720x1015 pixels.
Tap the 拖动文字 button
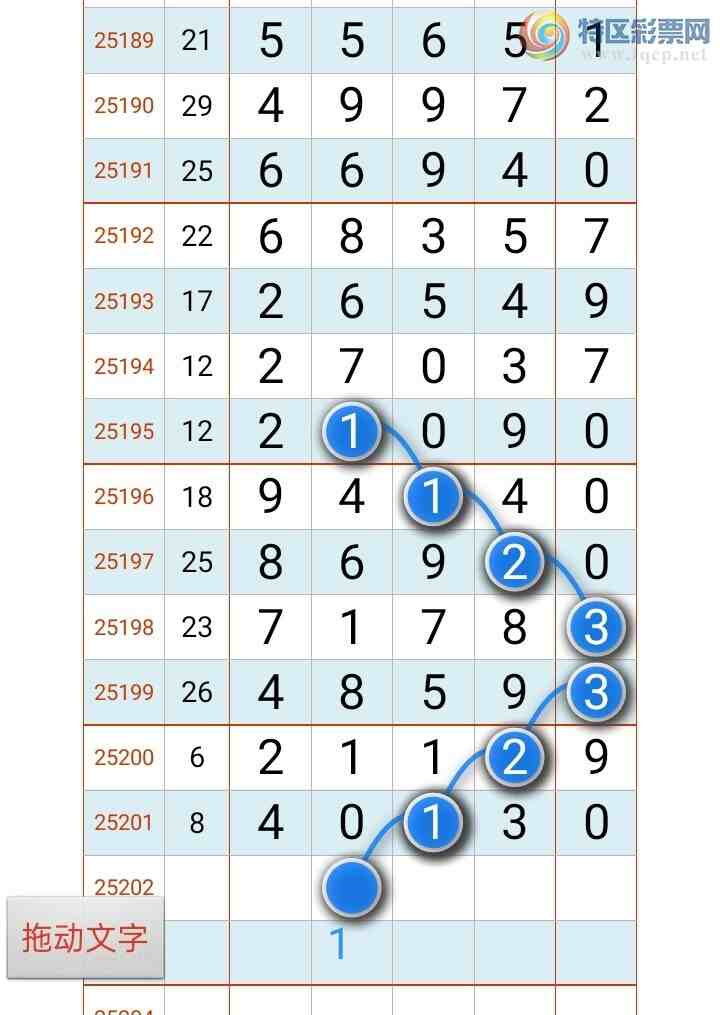pyautogui.click(x=85, y=938)
